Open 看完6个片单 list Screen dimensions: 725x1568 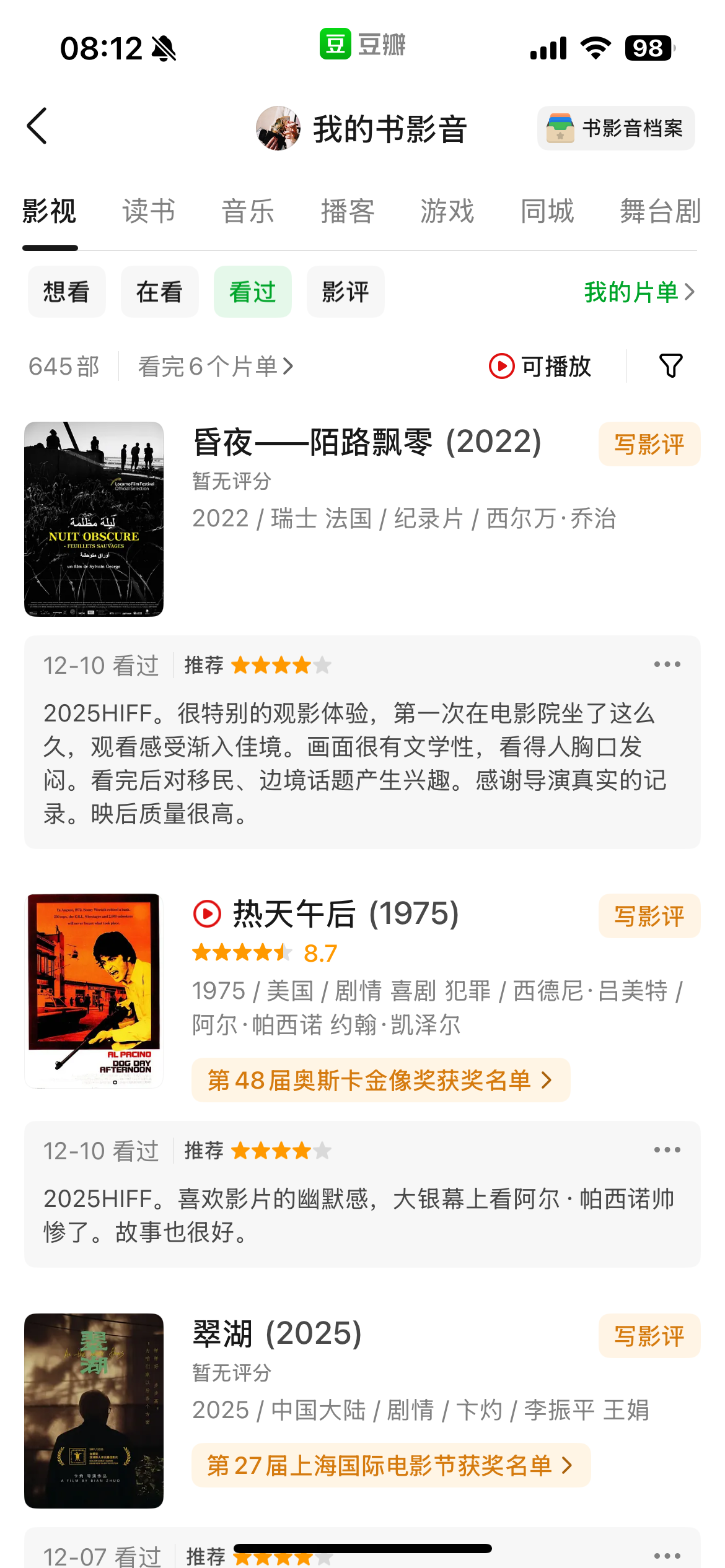click(215, 366)
